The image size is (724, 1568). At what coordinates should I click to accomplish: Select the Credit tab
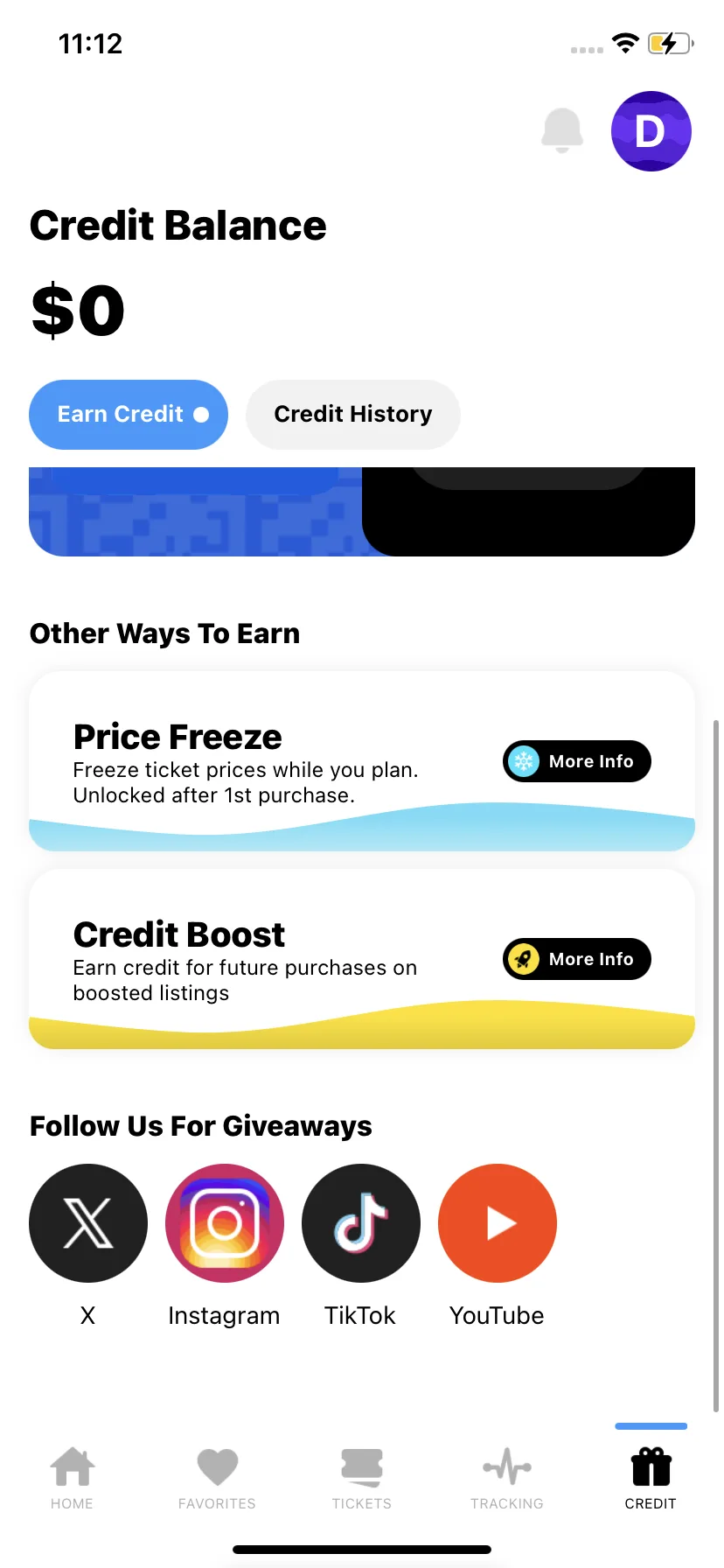(651, 1478)
